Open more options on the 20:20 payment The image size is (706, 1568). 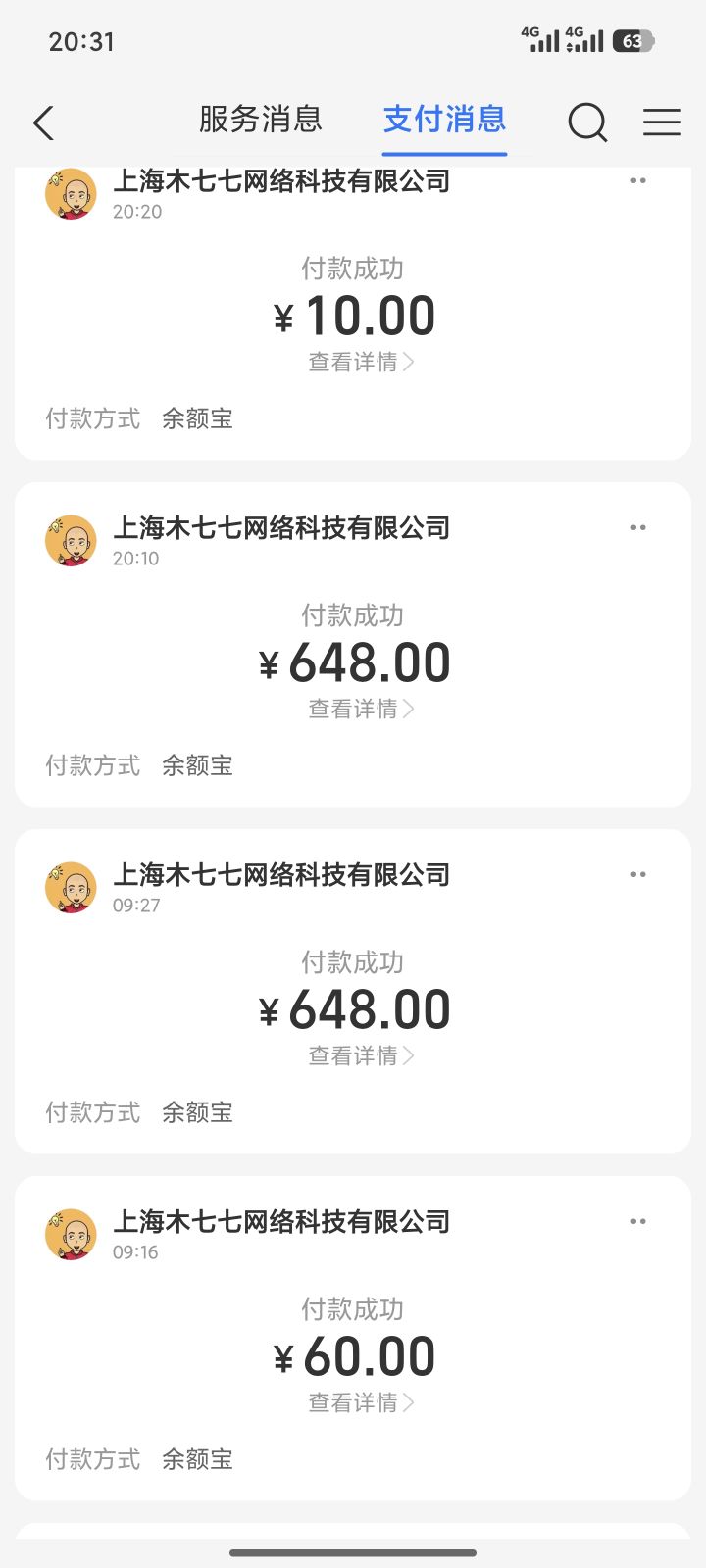click(x=638, y=181)
